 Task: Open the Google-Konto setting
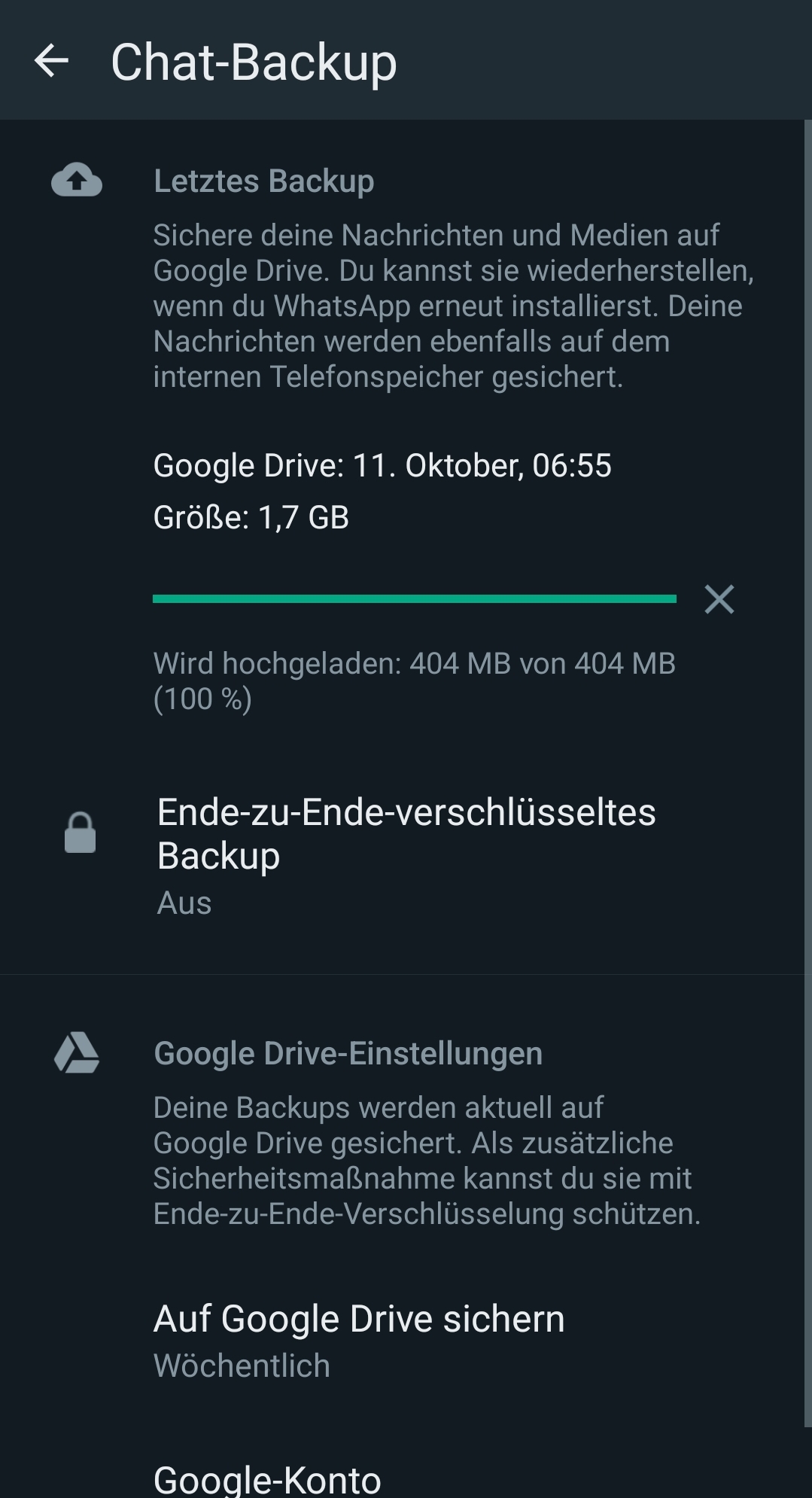267,1479
